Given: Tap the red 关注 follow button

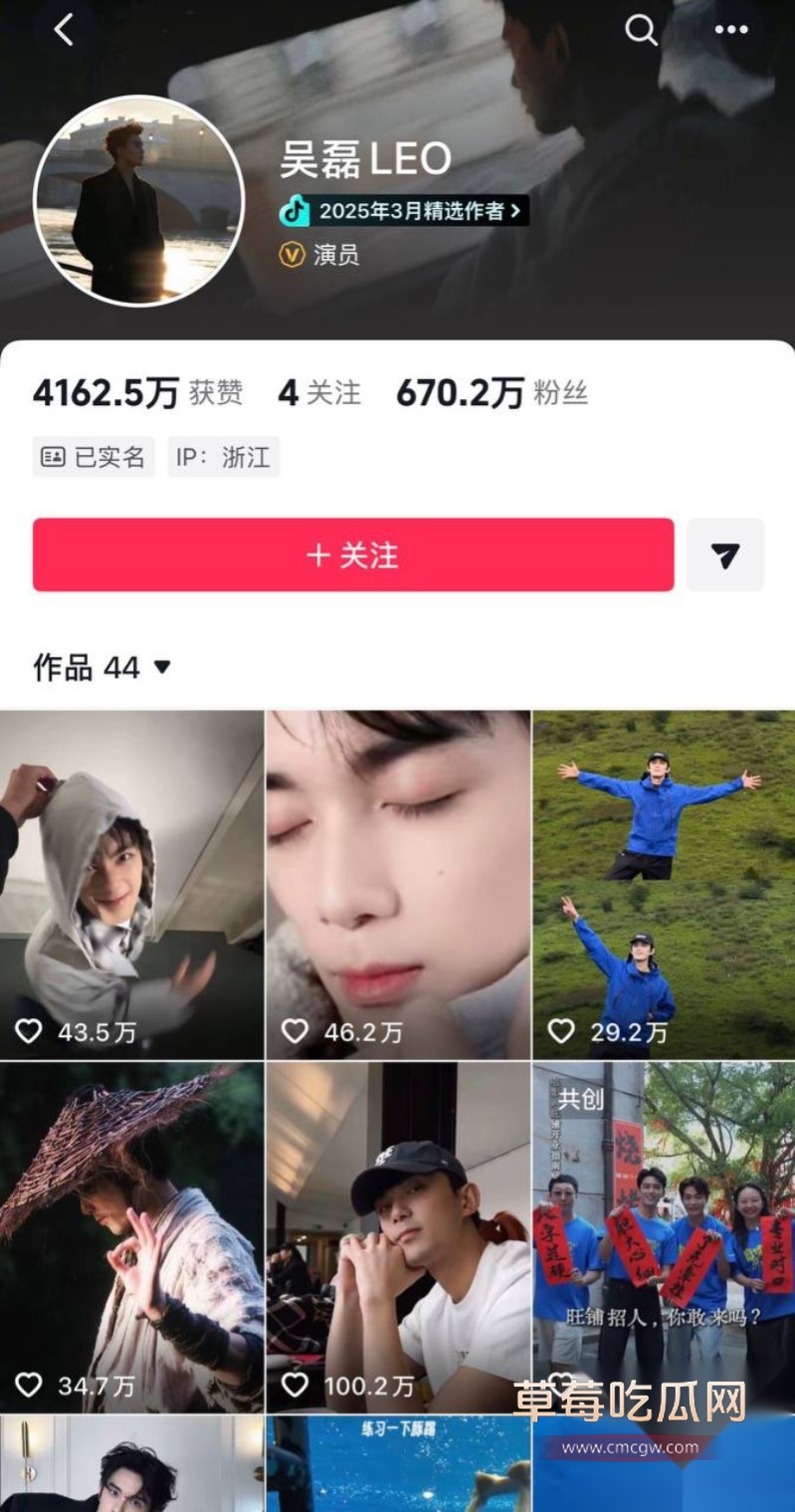Looking at the screenshot, I should (x=352, y=555).
